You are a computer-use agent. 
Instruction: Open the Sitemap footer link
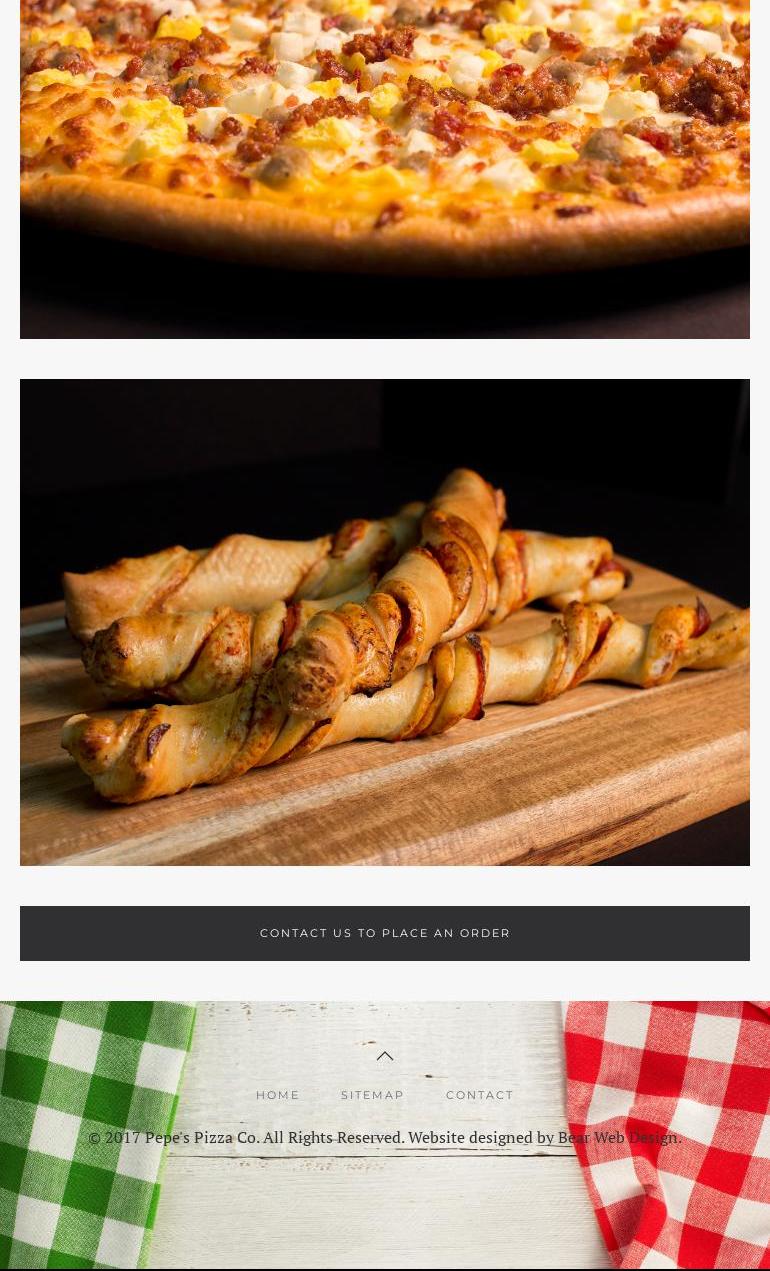pos(372,1095)
